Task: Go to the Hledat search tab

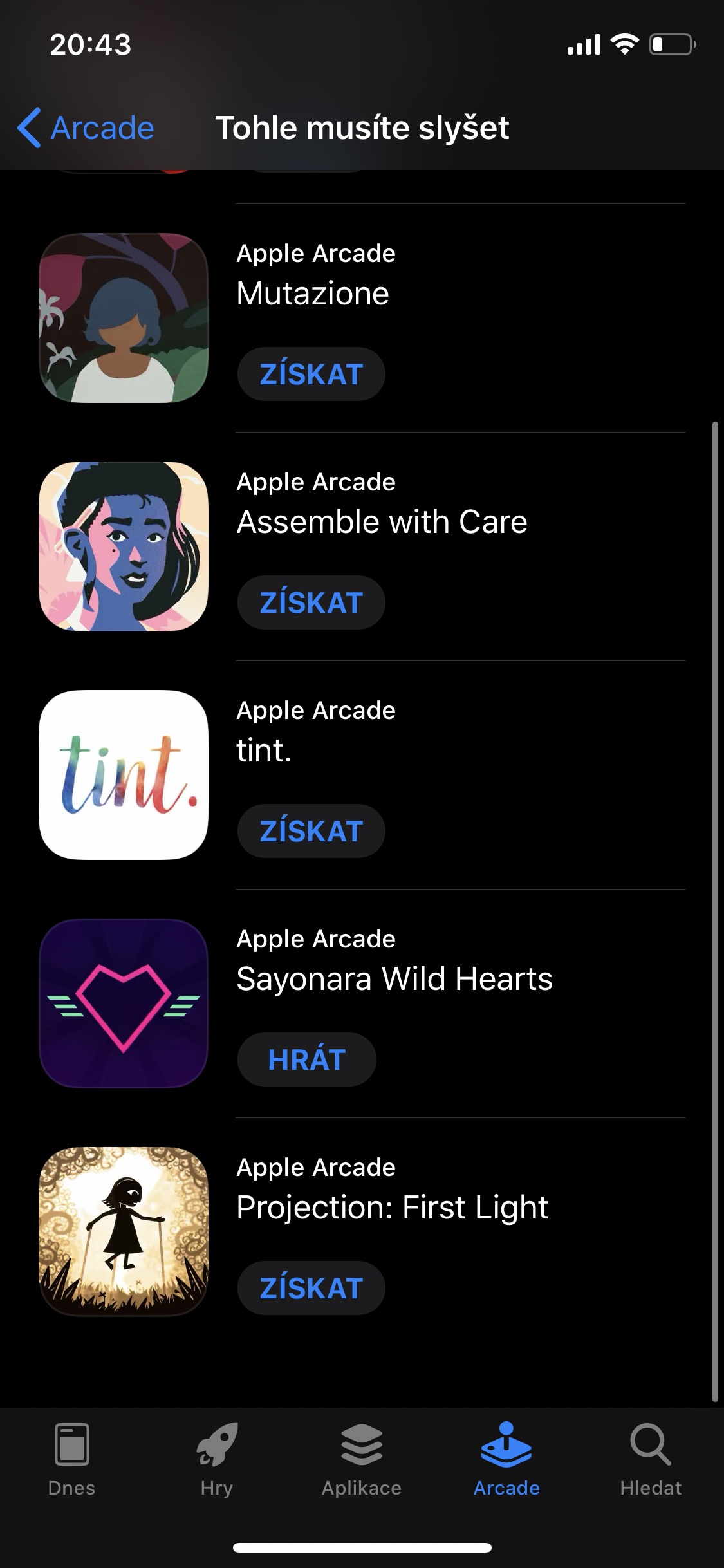Action: click(651, 1460)
